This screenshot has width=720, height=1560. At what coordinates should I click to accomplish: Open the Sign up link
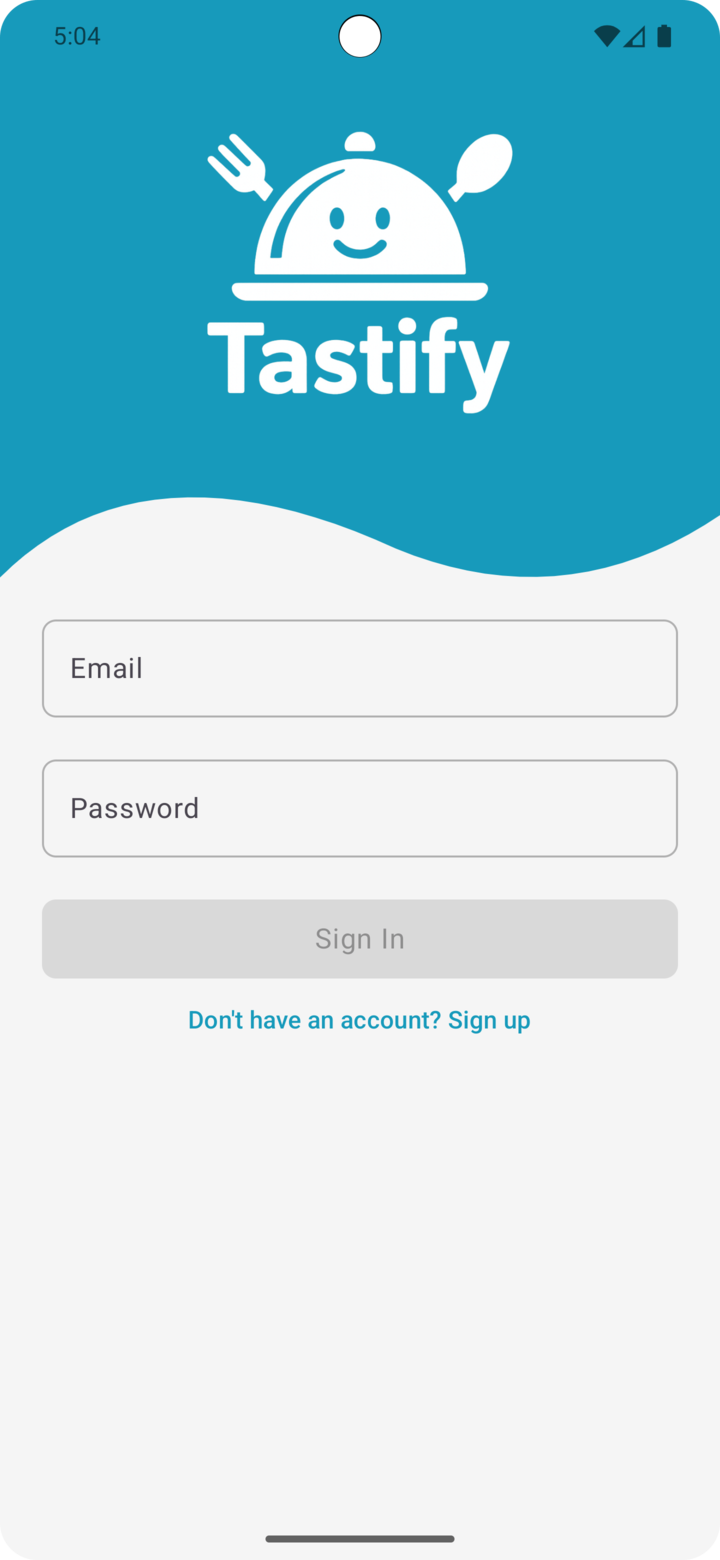coord(489,1020)
